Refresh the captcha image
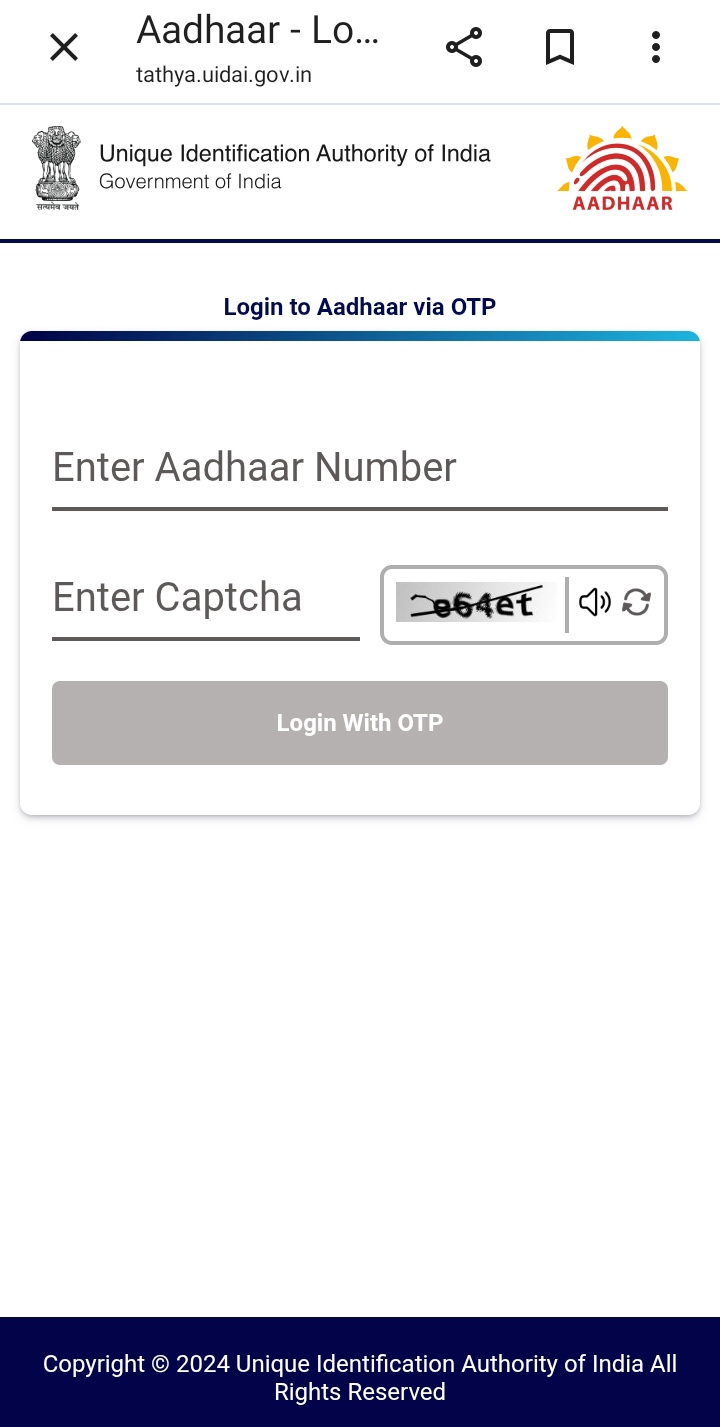Viewport: 720px width, 1427px height. click(637, 602)
